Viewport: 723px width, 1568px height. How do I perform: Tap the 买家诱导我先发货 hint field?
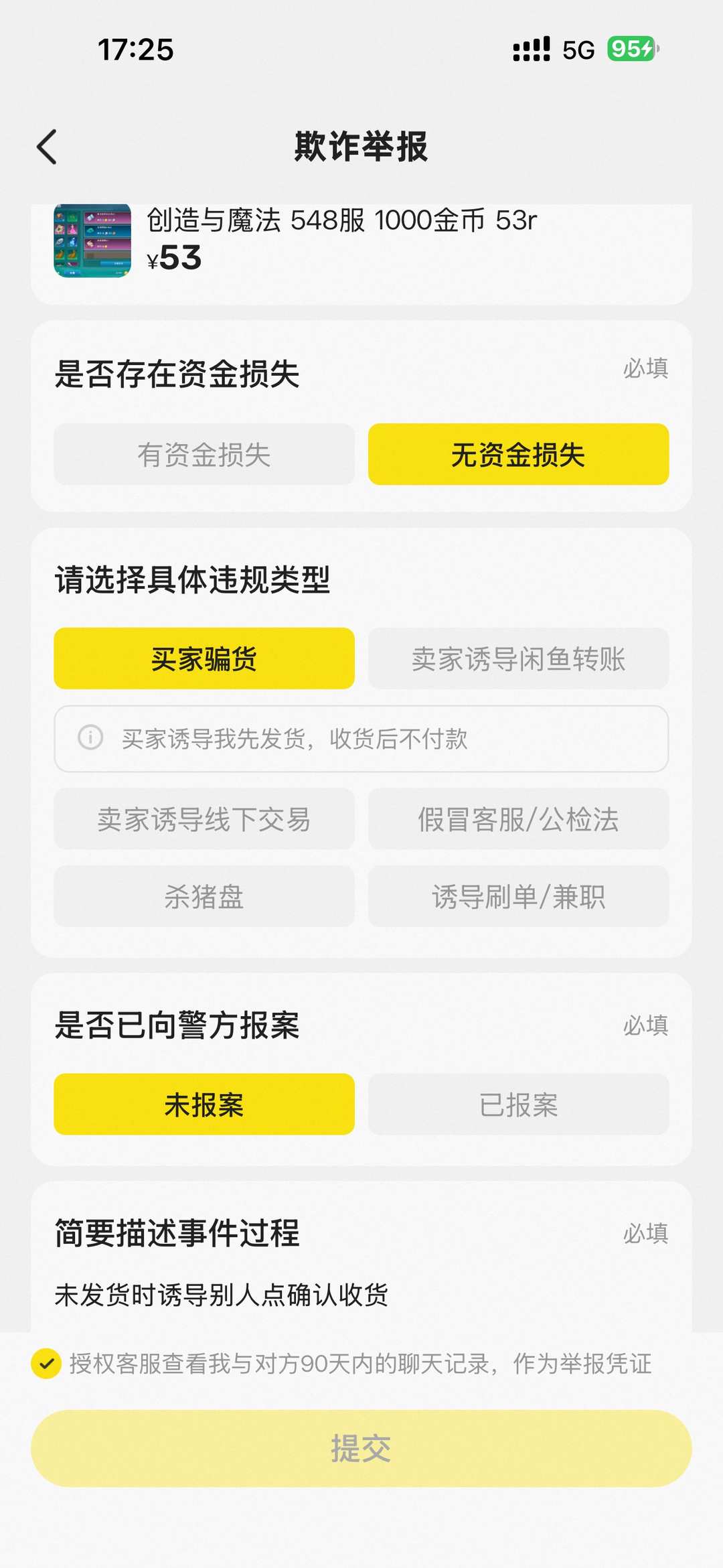pos(361,738)
